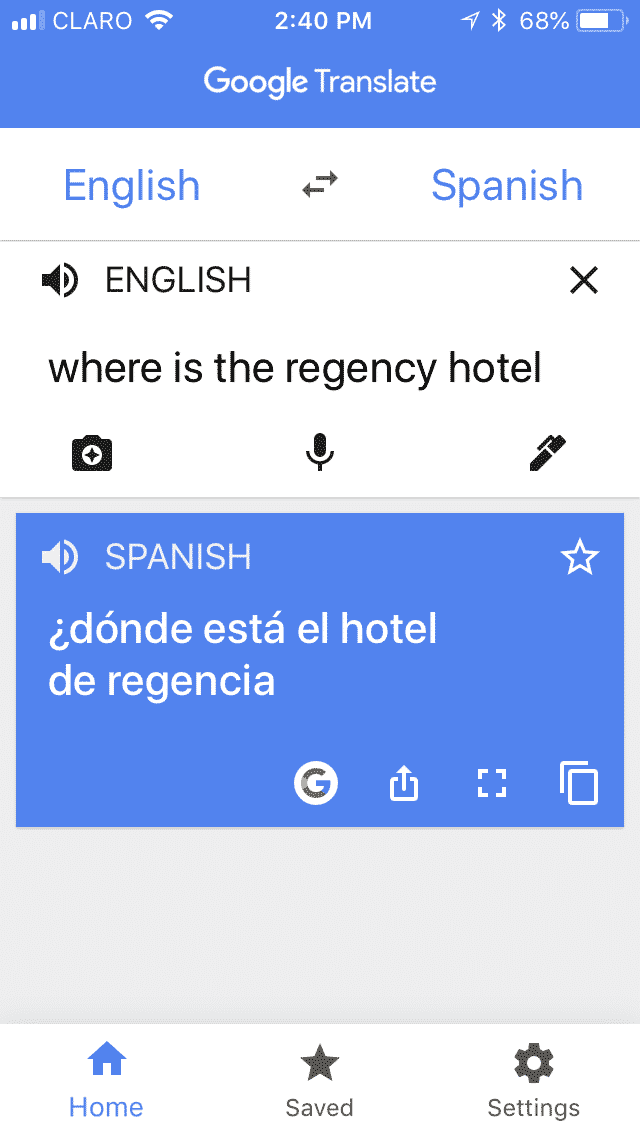Copy the Spanish translation
The width and height of the screenshot is (640, 1136).
tap(579, 783)
